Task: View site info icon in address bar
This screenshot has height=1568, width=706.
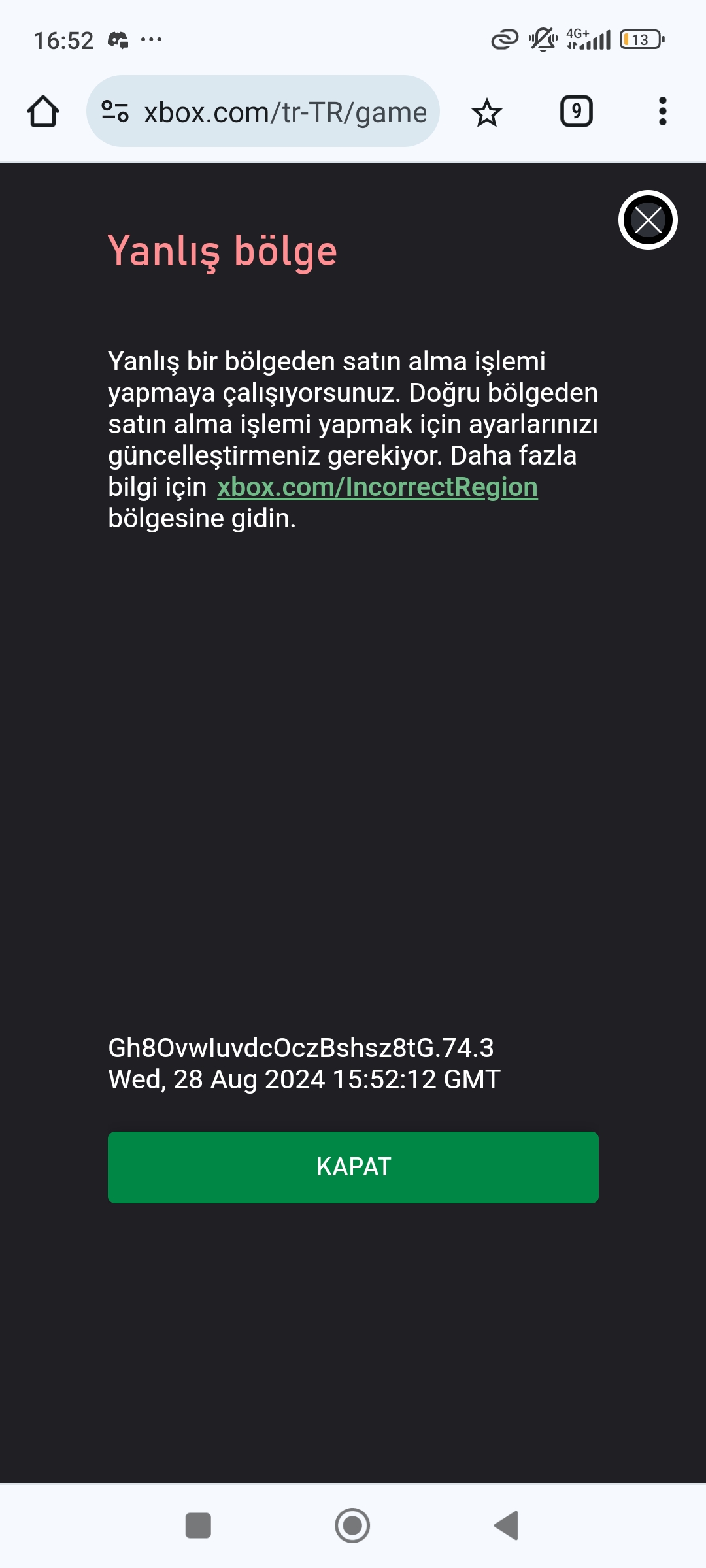Action: [x=115, y=112]
